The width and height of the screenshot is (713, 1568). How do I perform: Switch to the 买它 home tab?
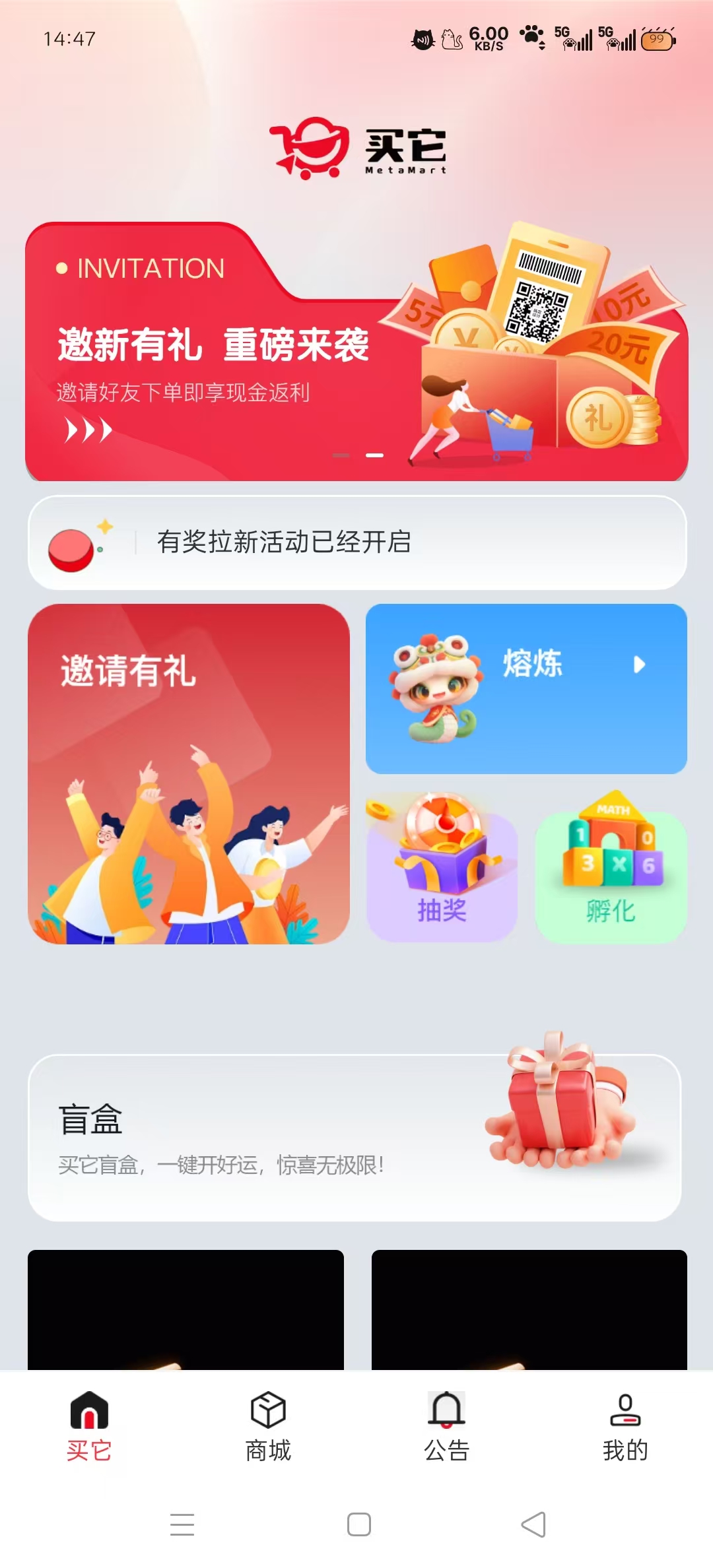coord(89,1425)
